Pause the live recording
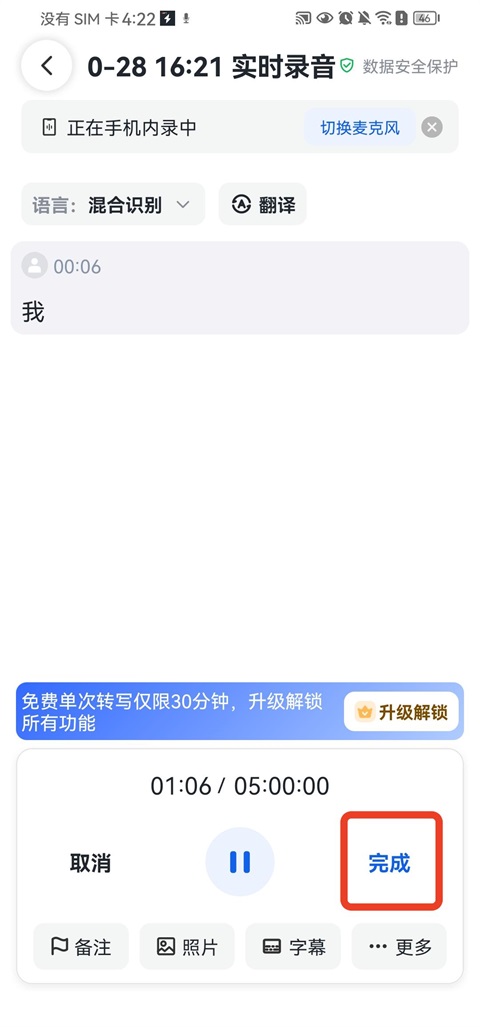 [x=240, y=862]
